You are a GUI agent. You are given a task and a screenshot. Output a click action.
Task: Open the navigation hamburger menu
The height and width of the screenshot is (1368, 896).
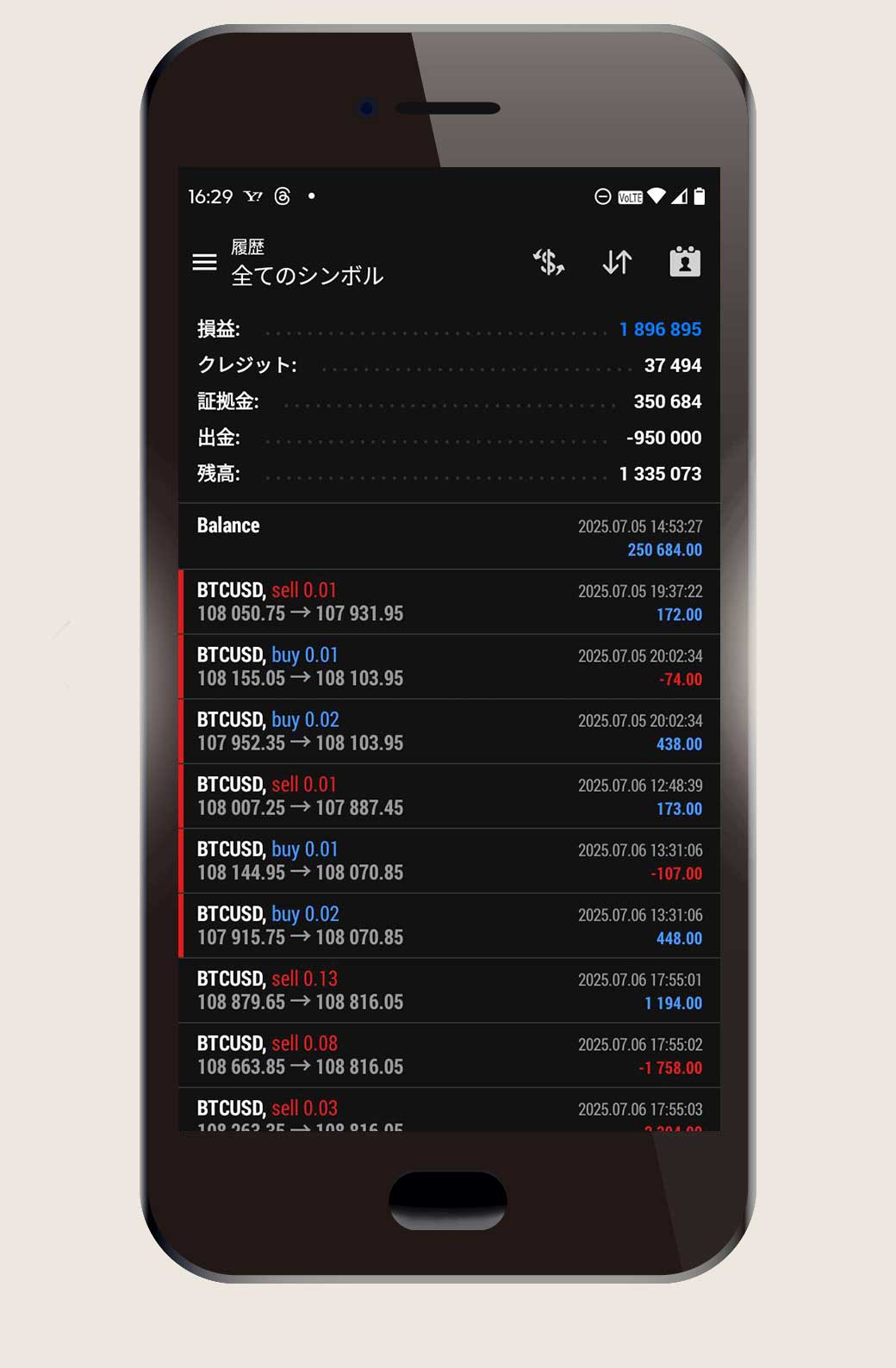coord(204,262)
